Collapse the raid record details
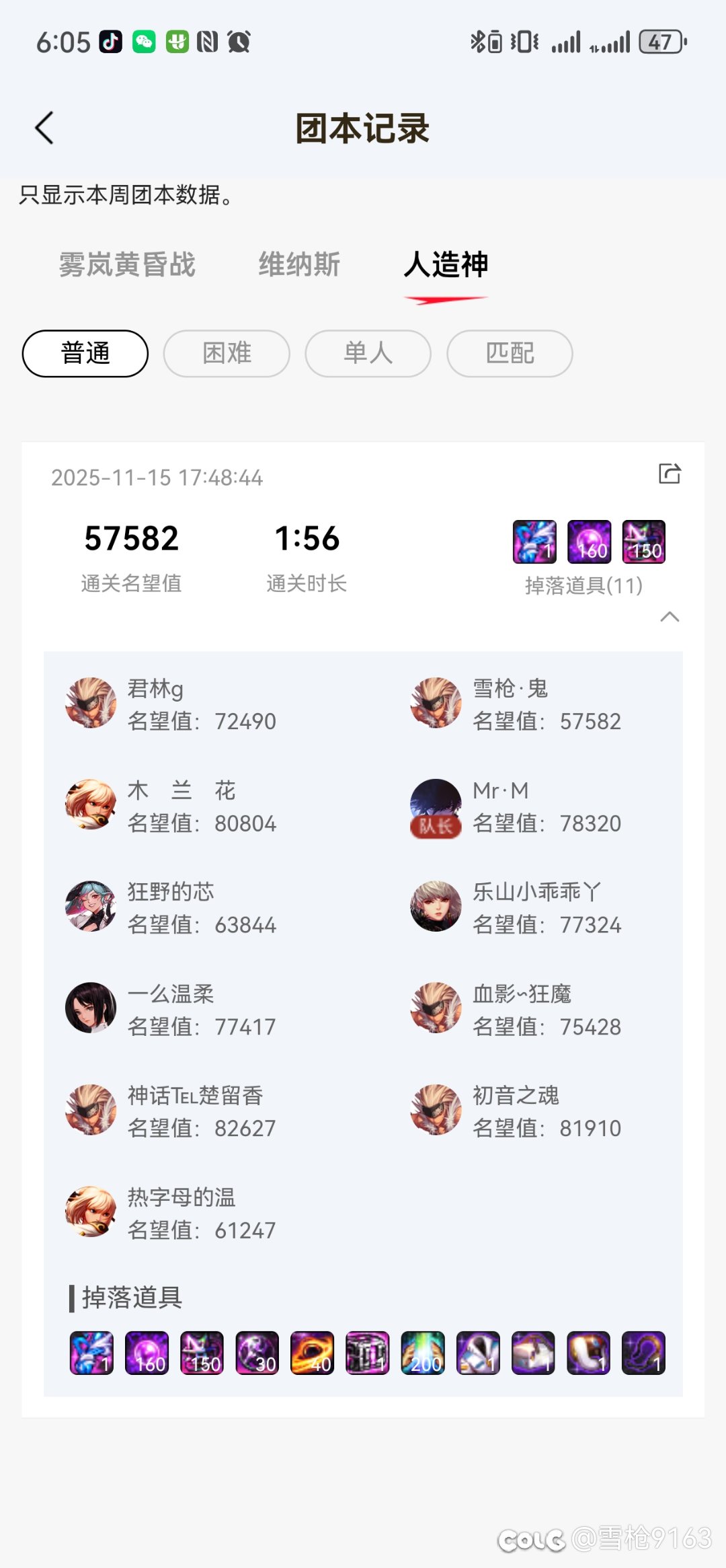 (x=670, y=617)
